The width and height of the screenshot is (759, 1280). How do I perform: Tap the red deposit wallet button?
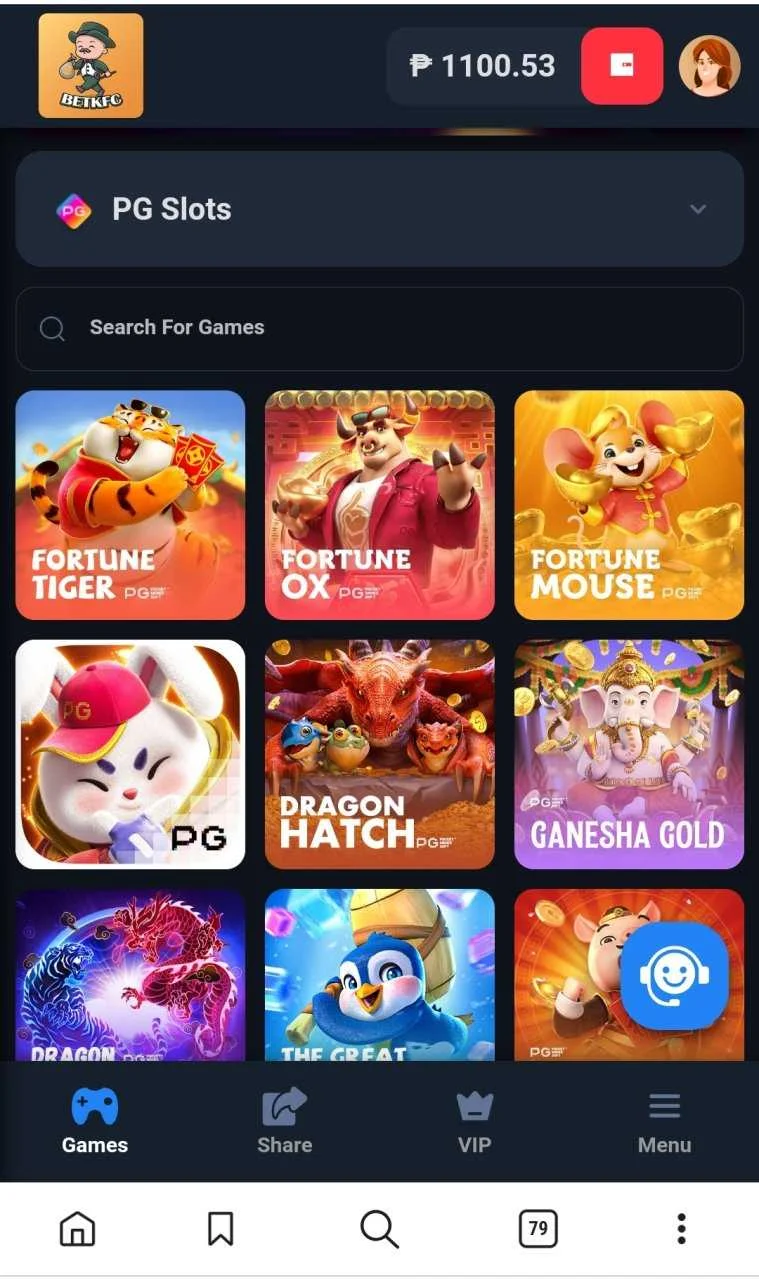pos(621,66)
